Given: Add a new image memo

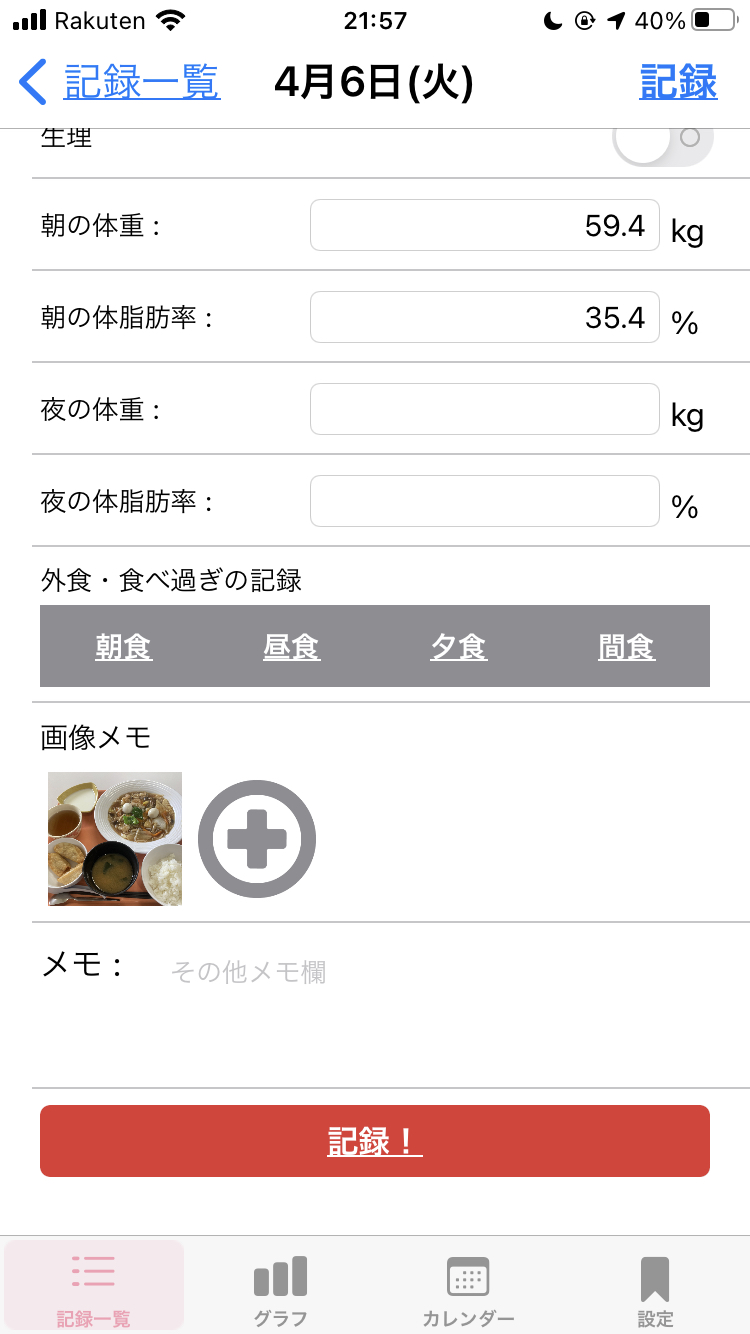Looking at the screenshot, I should point(257,839).
